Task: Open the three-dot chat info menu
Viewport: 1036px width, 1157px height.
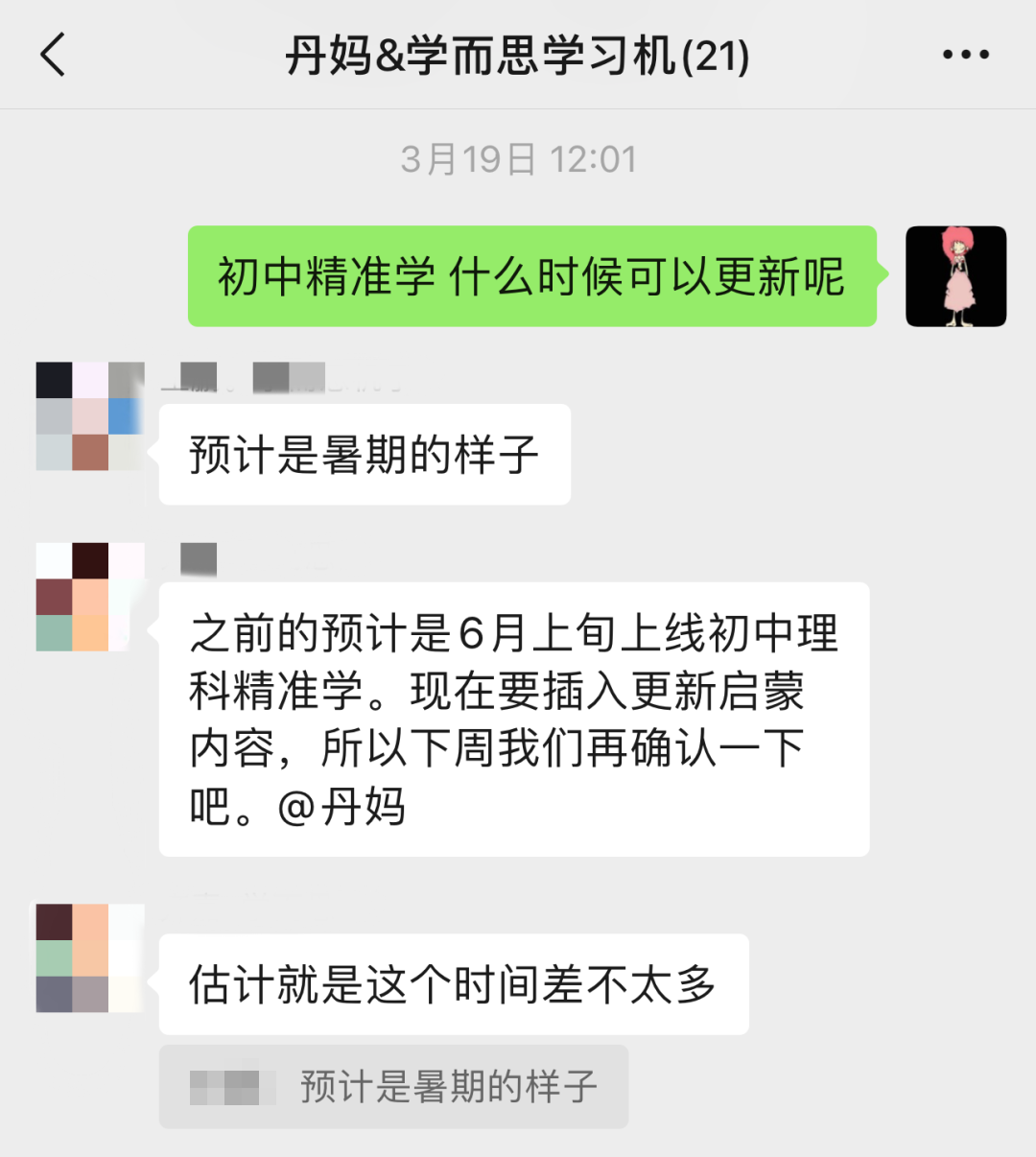Action: click(965, 55)
